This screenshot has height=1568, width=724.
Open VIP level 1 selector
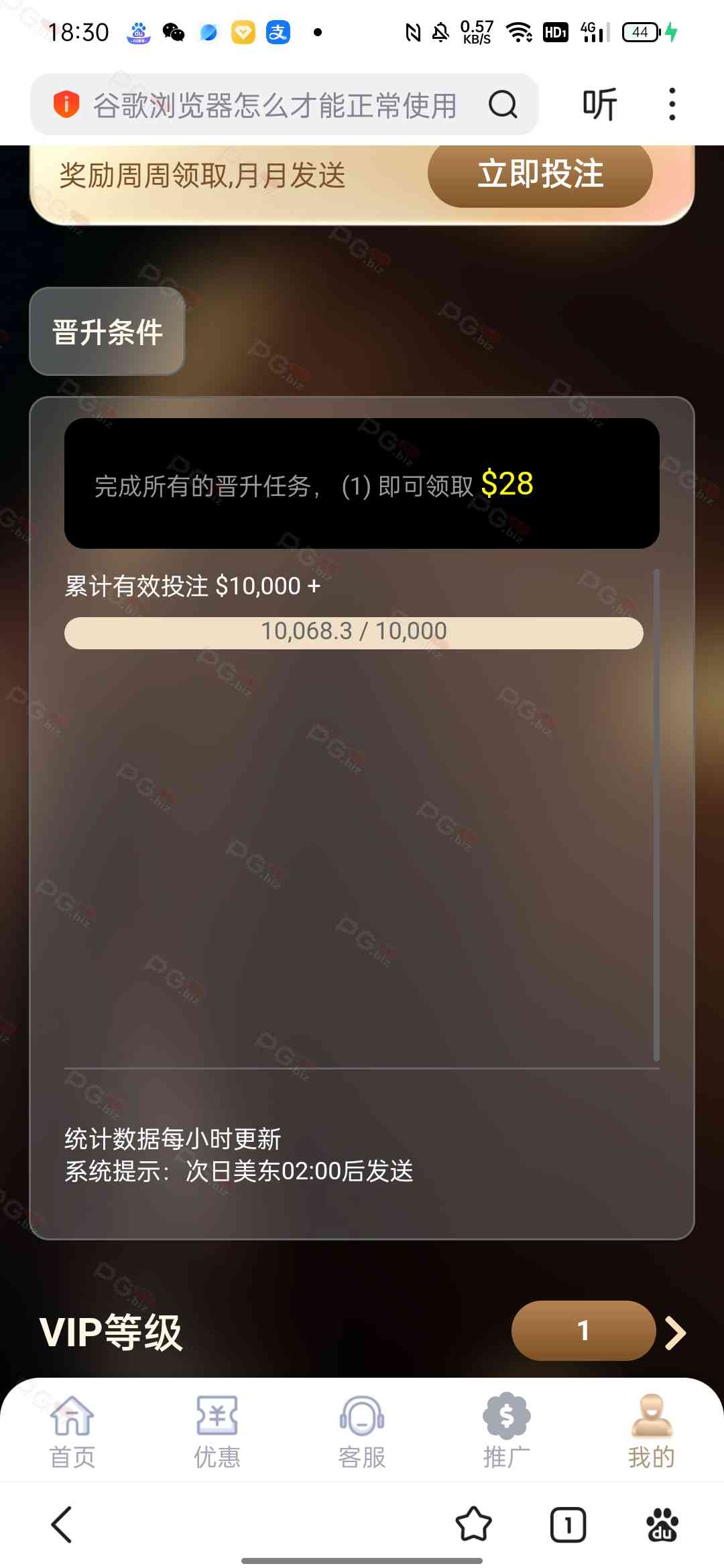583,1330
